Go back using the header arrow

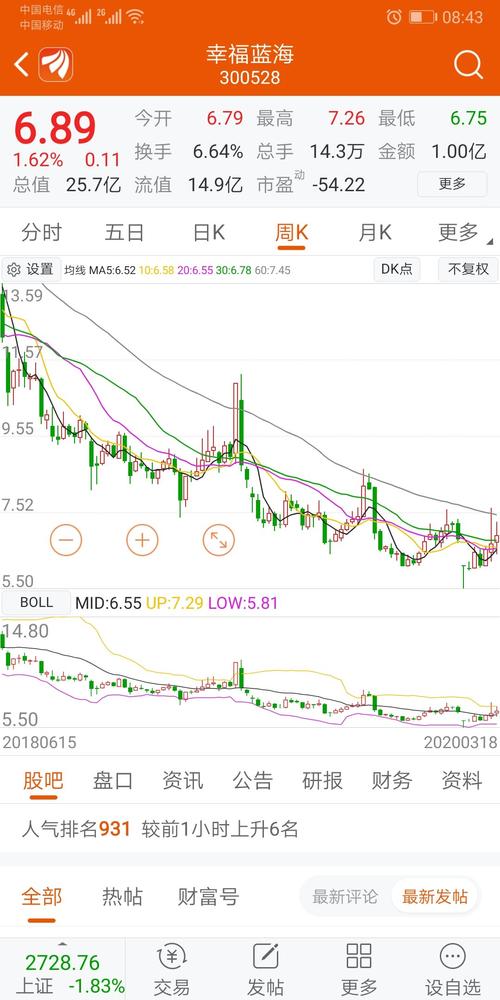pos(22,64)
